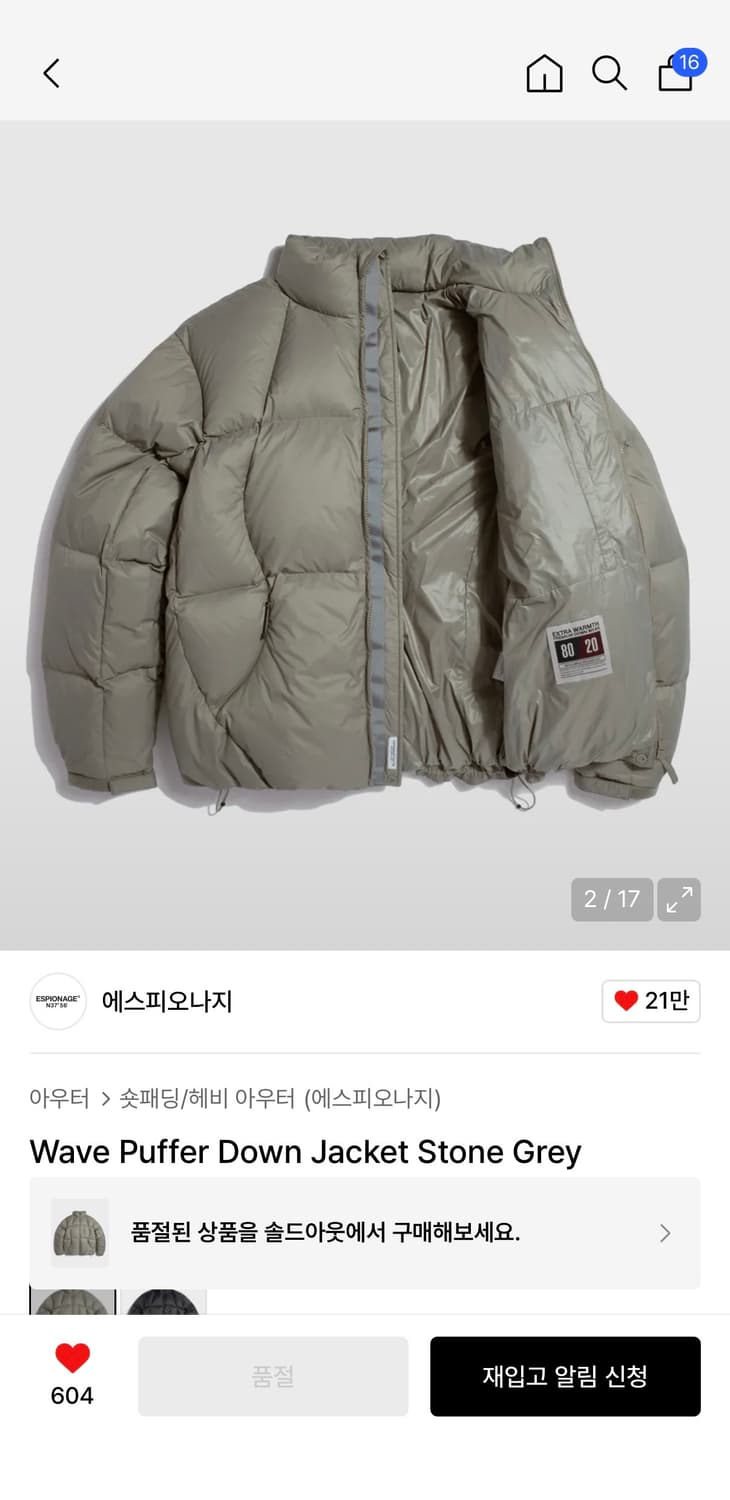730x1500 pixels.
Task: Open the shopping bag with 16 items
Action: click(x=674, y=75)
